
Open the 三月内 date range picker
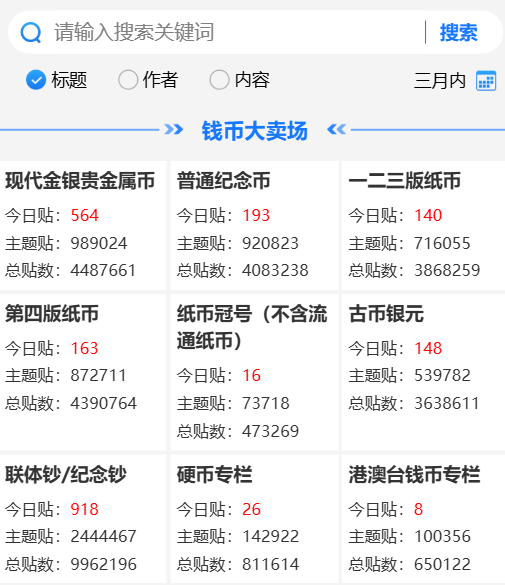point(455,80)
